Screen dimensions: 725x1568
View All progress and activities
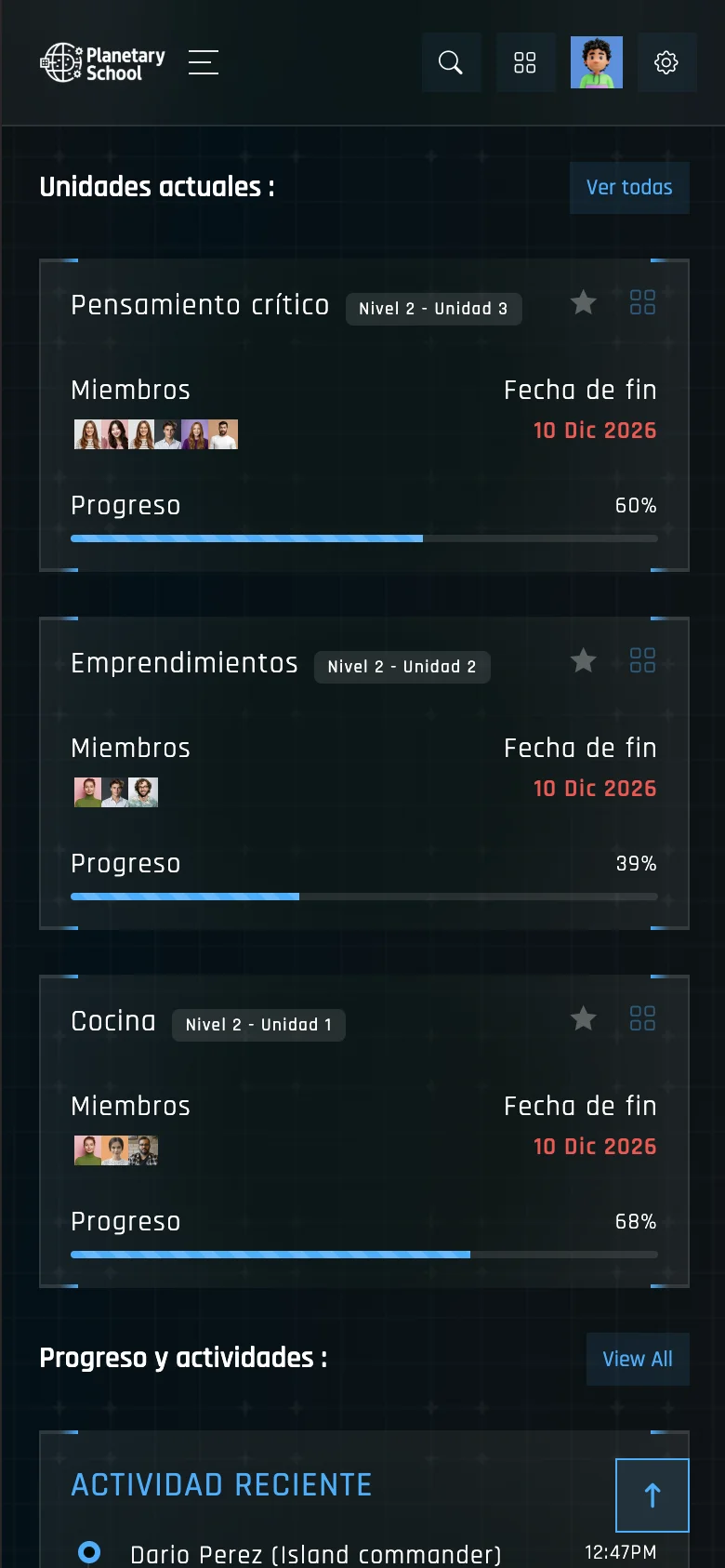[x=638, y=1359]
